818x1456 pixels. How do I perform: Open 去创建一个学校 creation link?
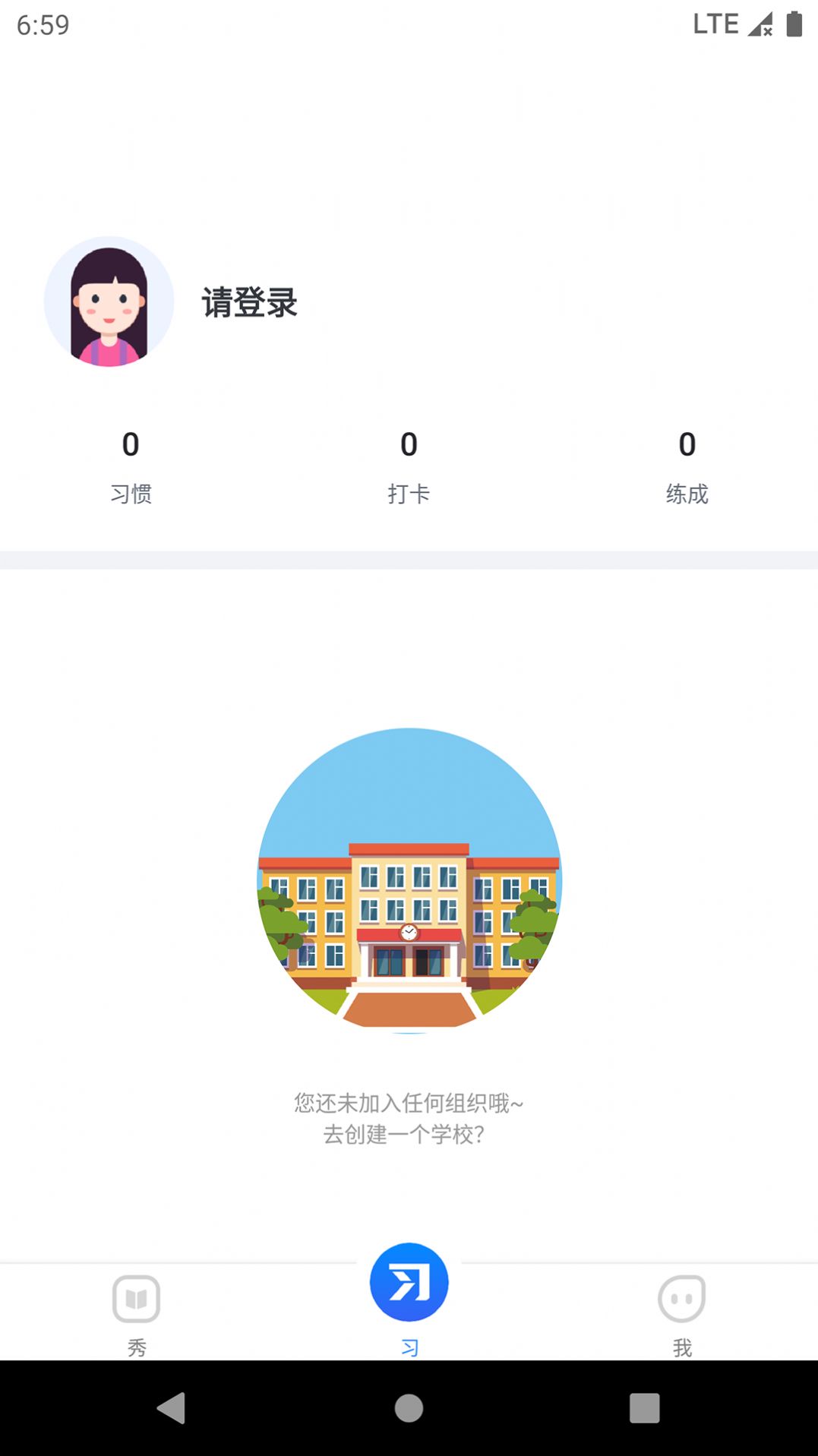(409, 1137)
